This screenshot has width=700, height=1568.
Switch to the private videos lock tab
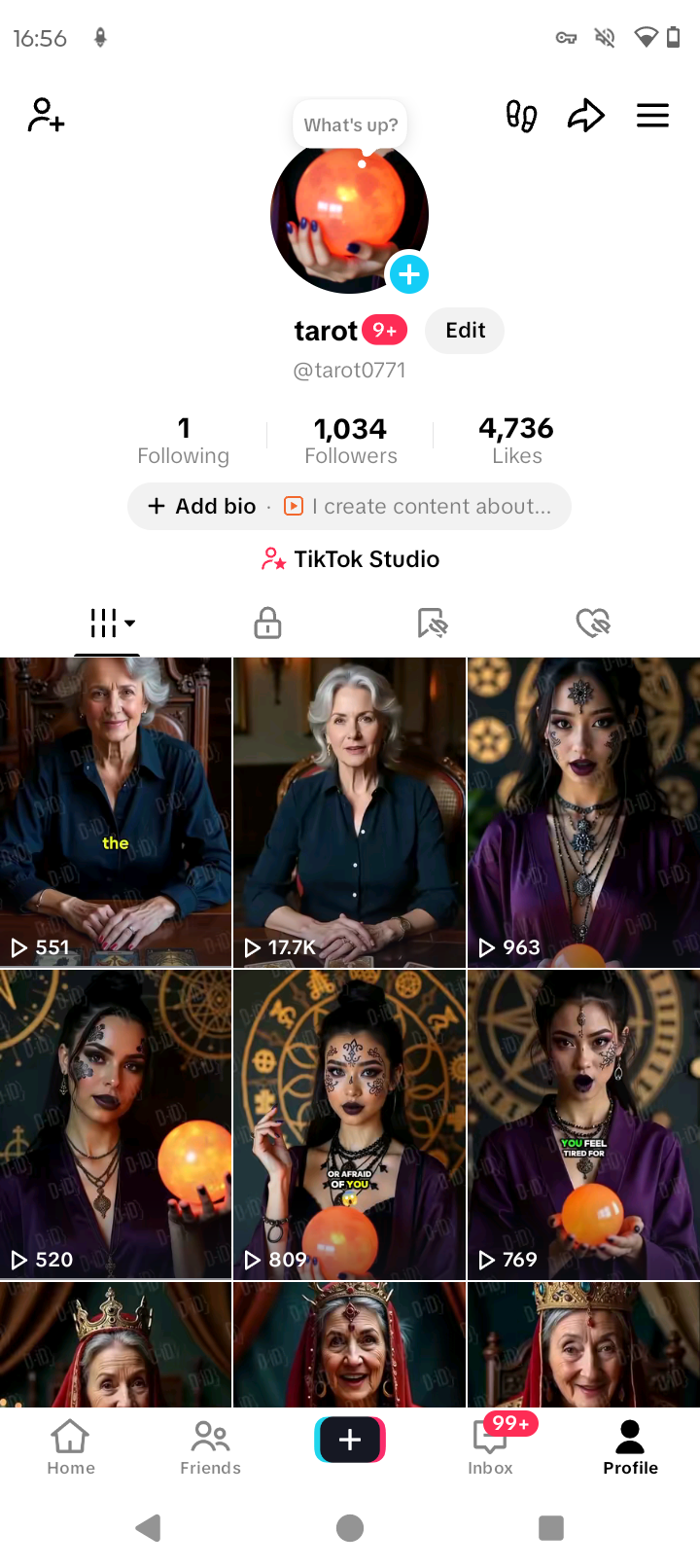pyautogui.click(x=267, y=623)
